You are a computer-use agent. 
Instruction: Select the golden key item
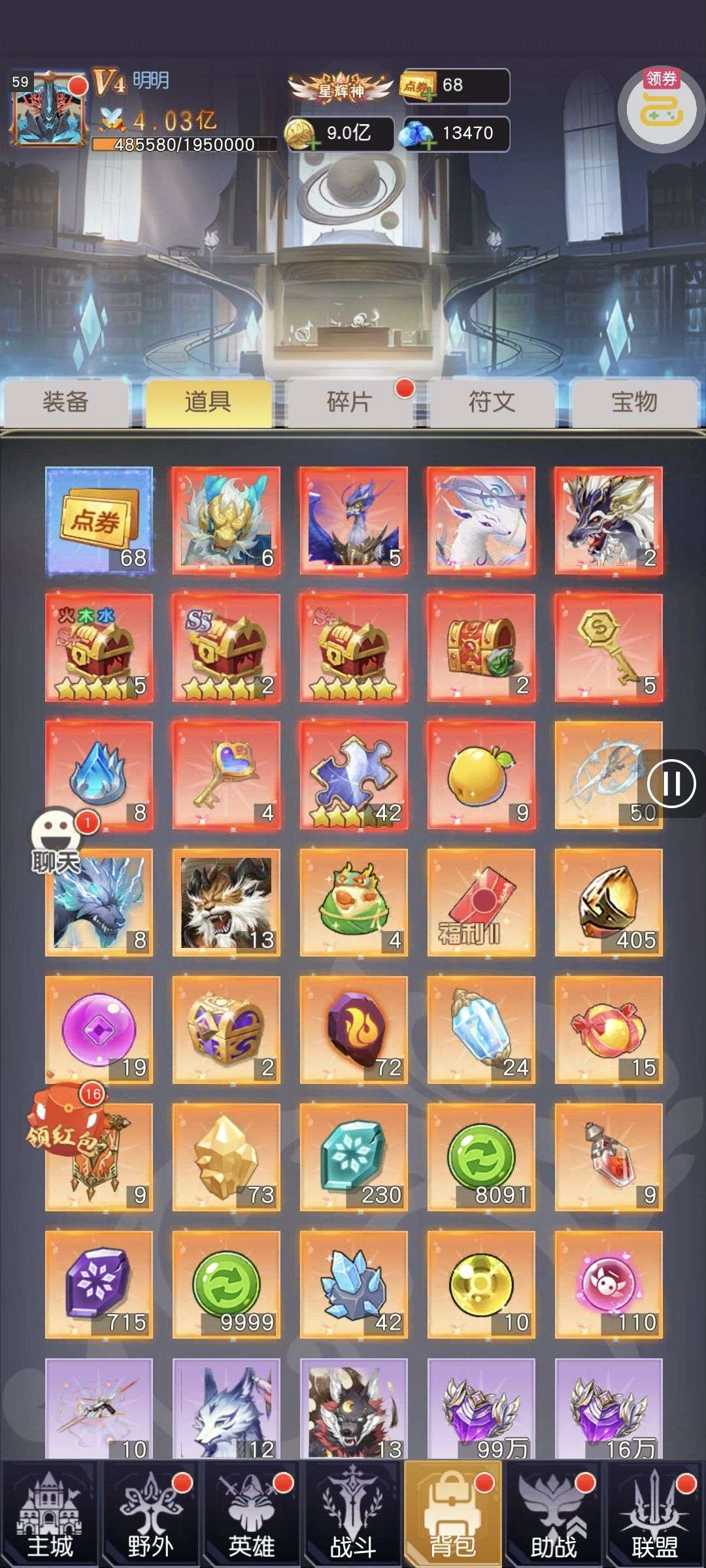[x=609, y=647]
